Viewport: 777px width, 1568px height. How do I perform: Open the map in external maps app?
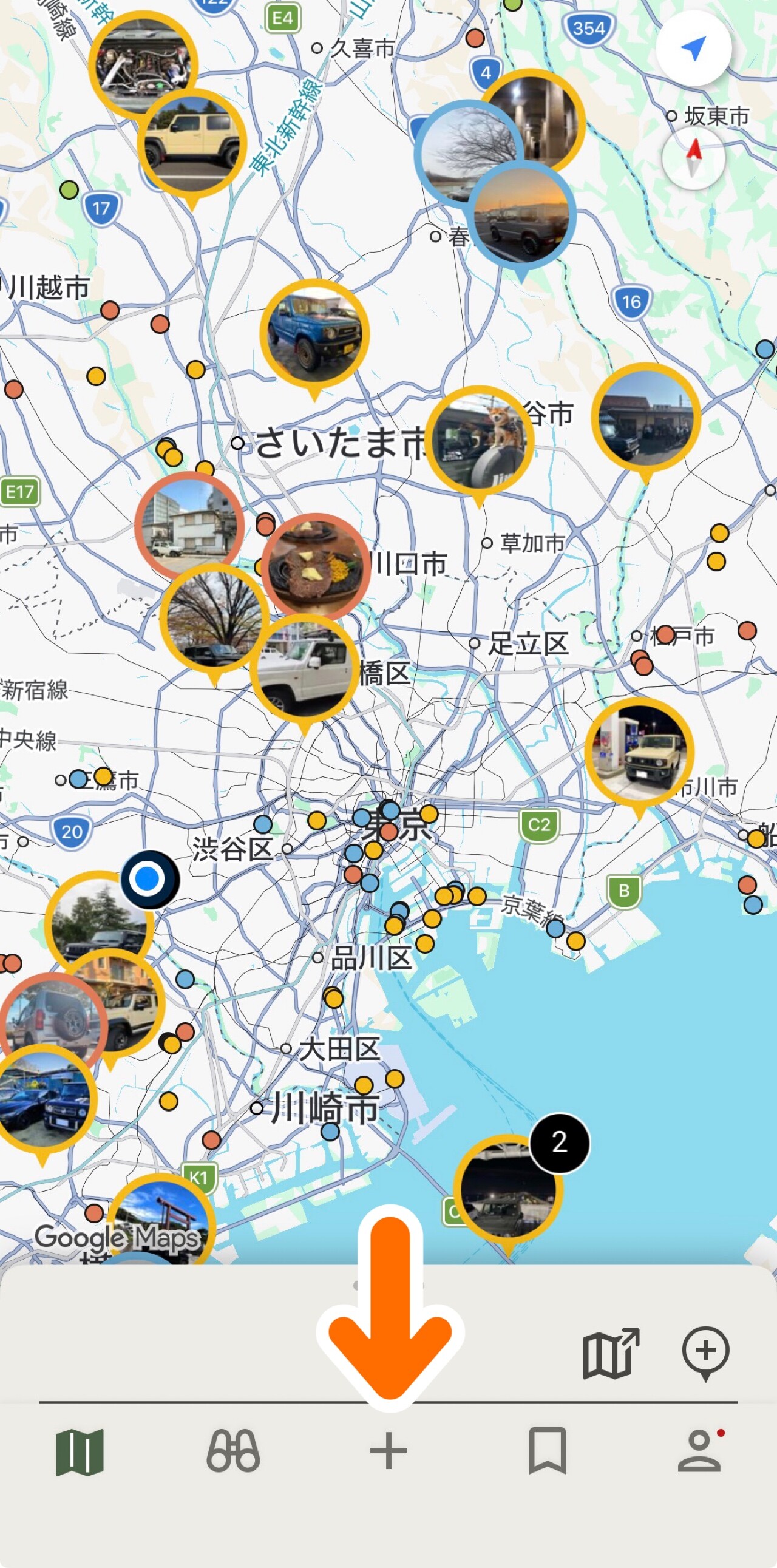tap(610, 1353)
